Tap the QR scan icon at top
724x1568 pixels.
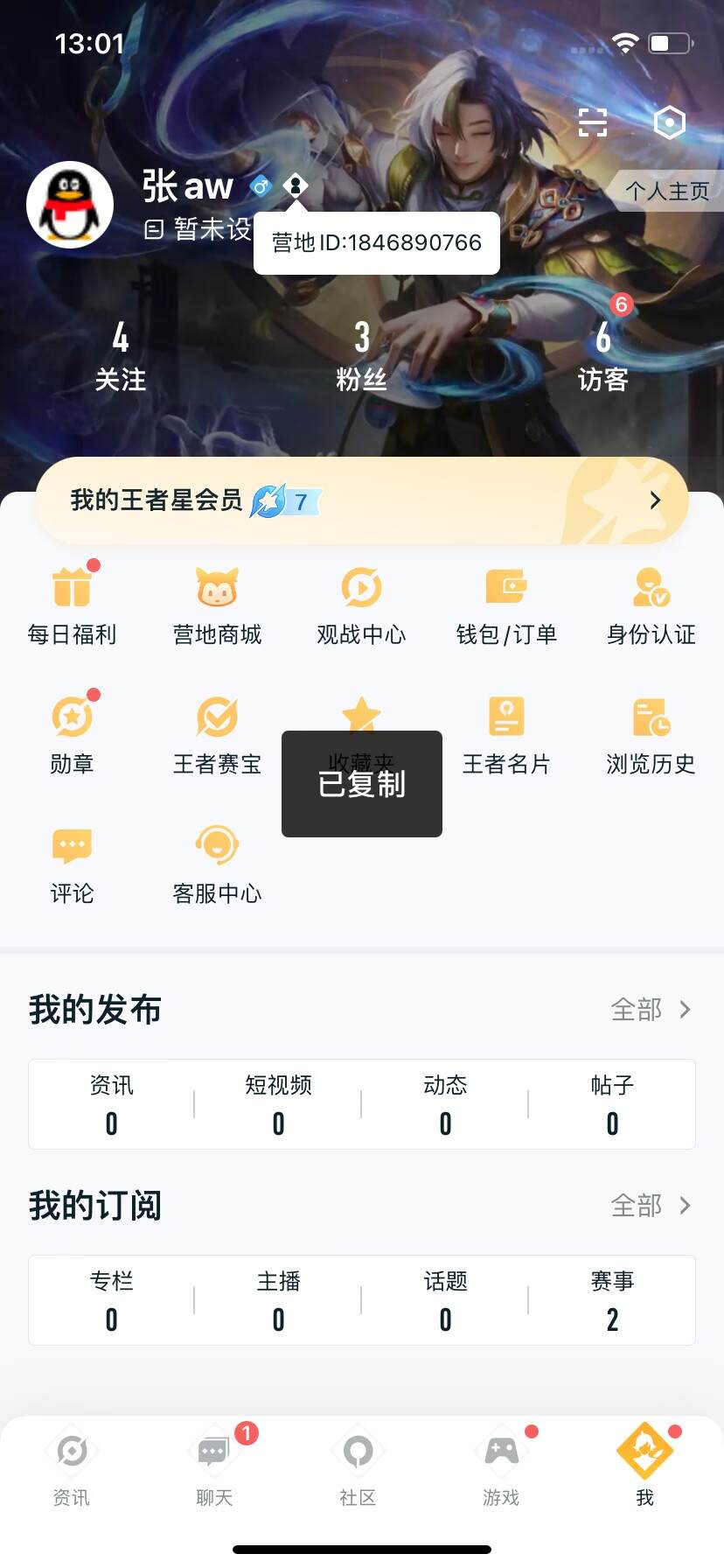592,122
